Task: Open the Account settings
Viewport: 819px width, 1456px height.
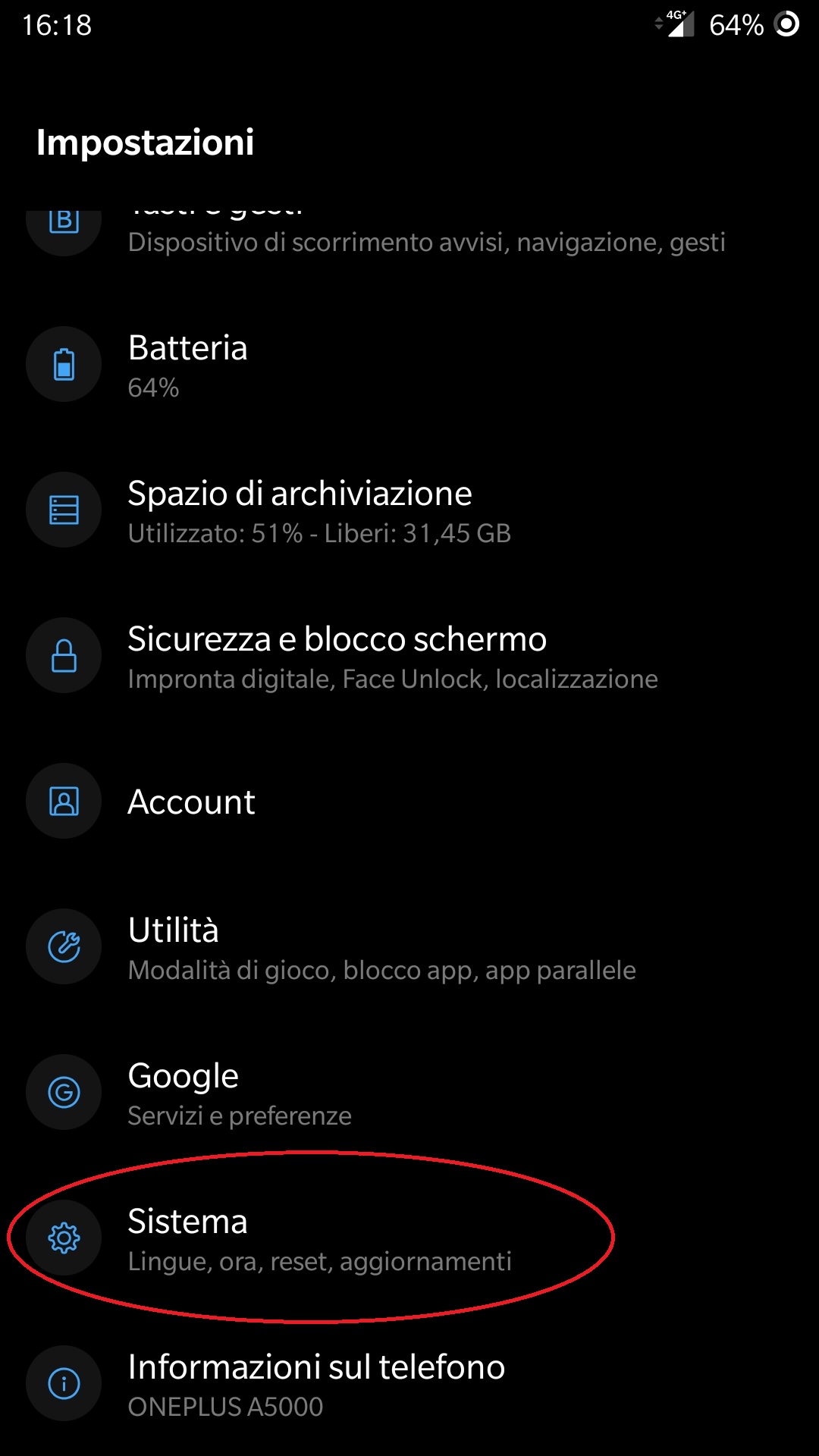Action: point(409,802)
